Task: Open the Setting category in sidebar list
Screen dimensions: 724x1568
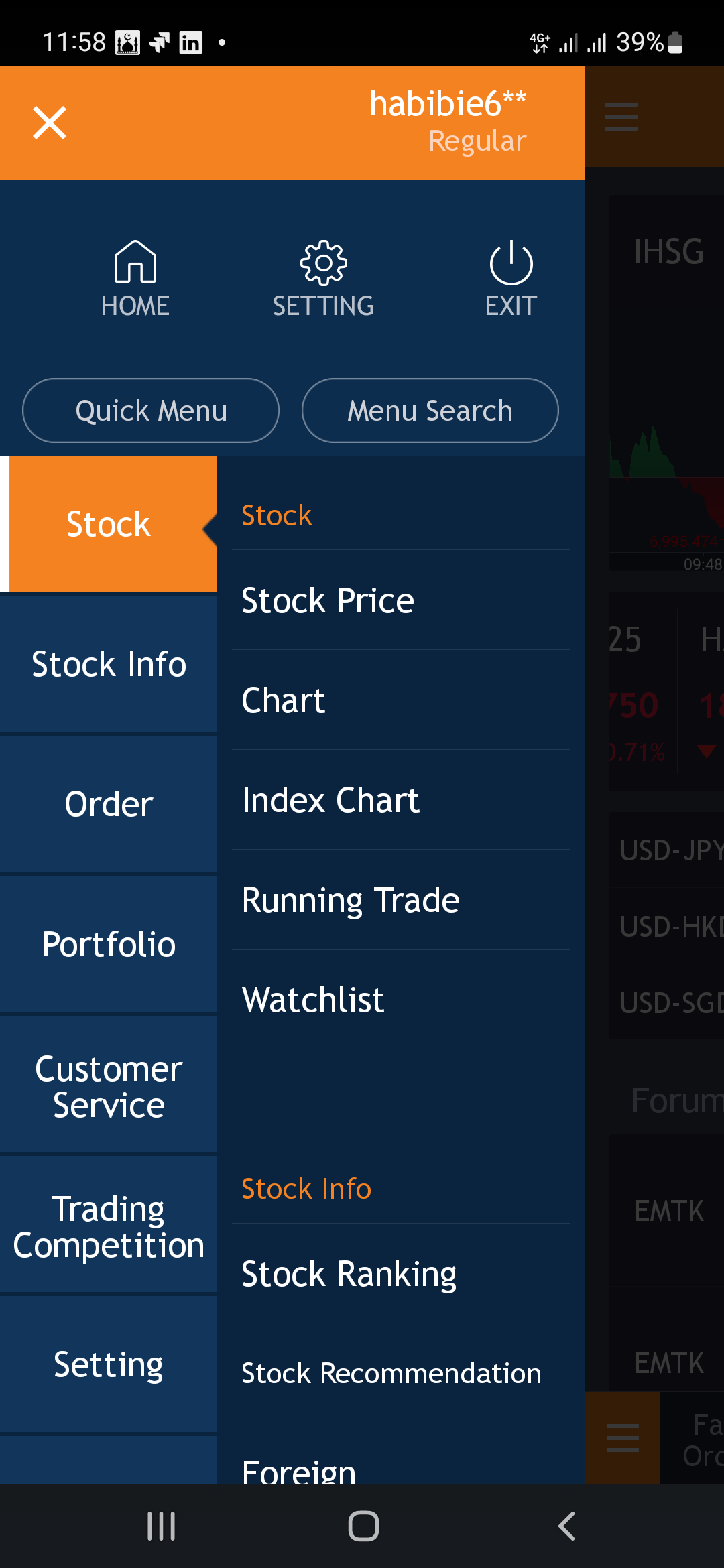Action: (x=109, y=1364)
